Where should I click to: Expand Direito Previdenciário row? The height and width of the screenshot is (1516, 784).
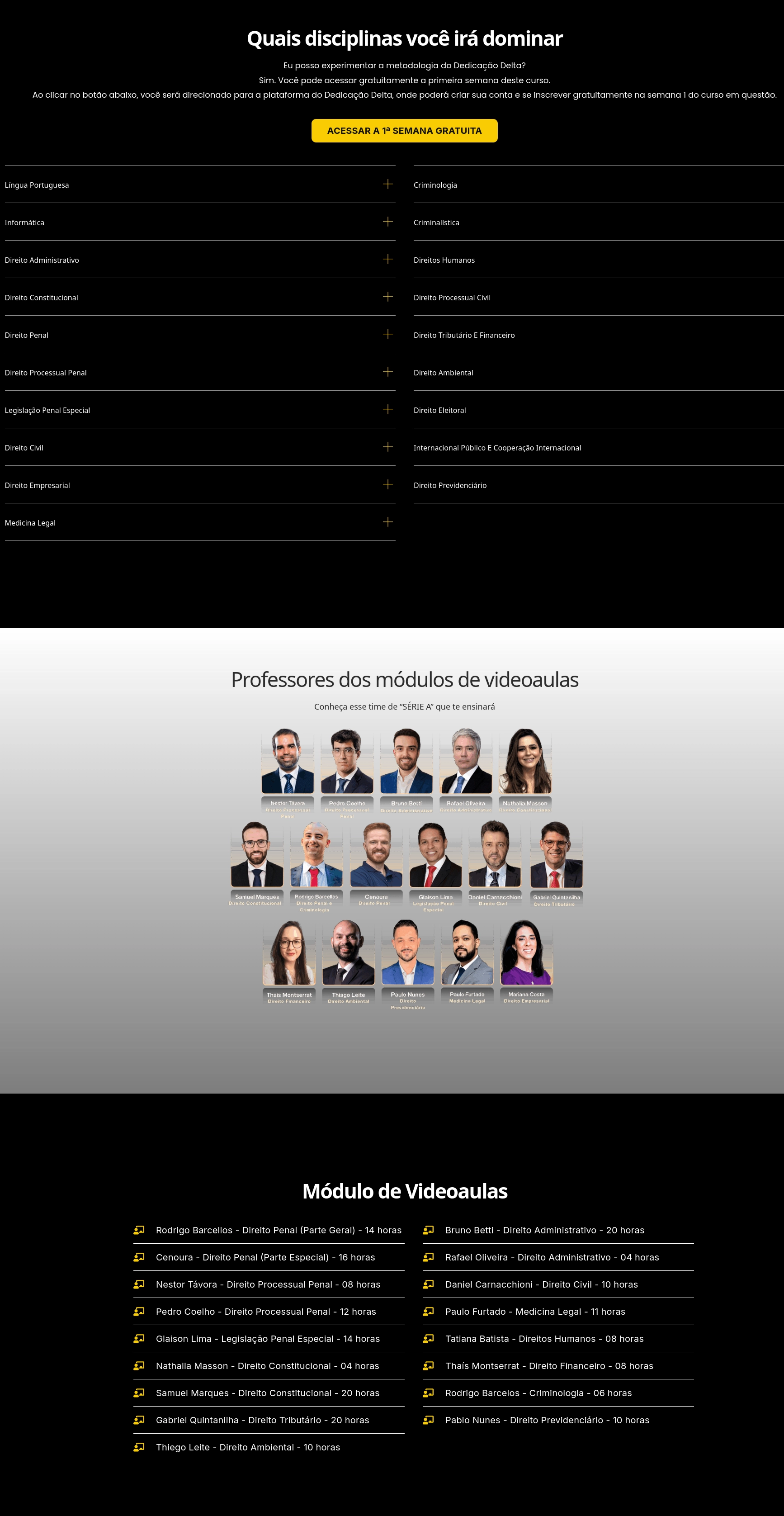599,486
